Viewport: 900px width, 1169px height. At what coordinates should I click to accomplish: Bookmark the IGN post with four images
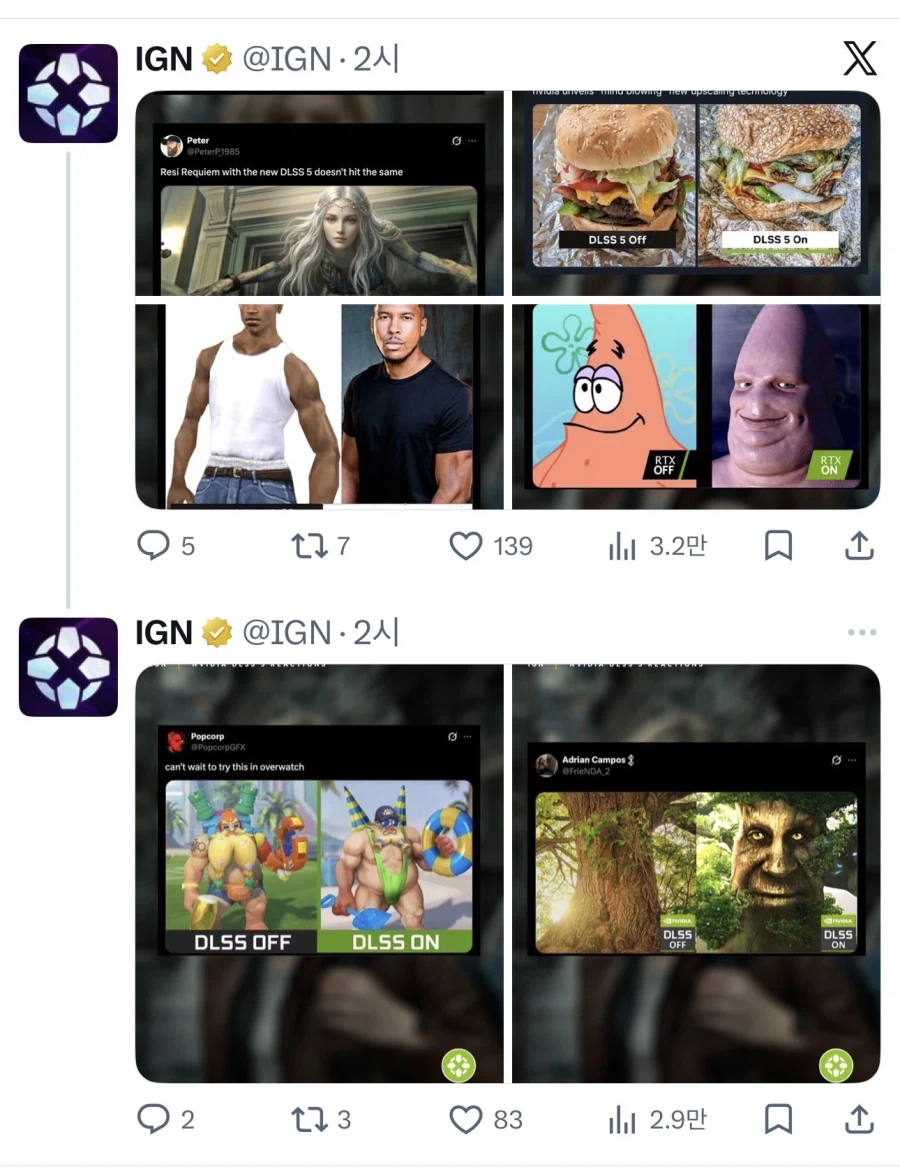click(x=778, y=545)
